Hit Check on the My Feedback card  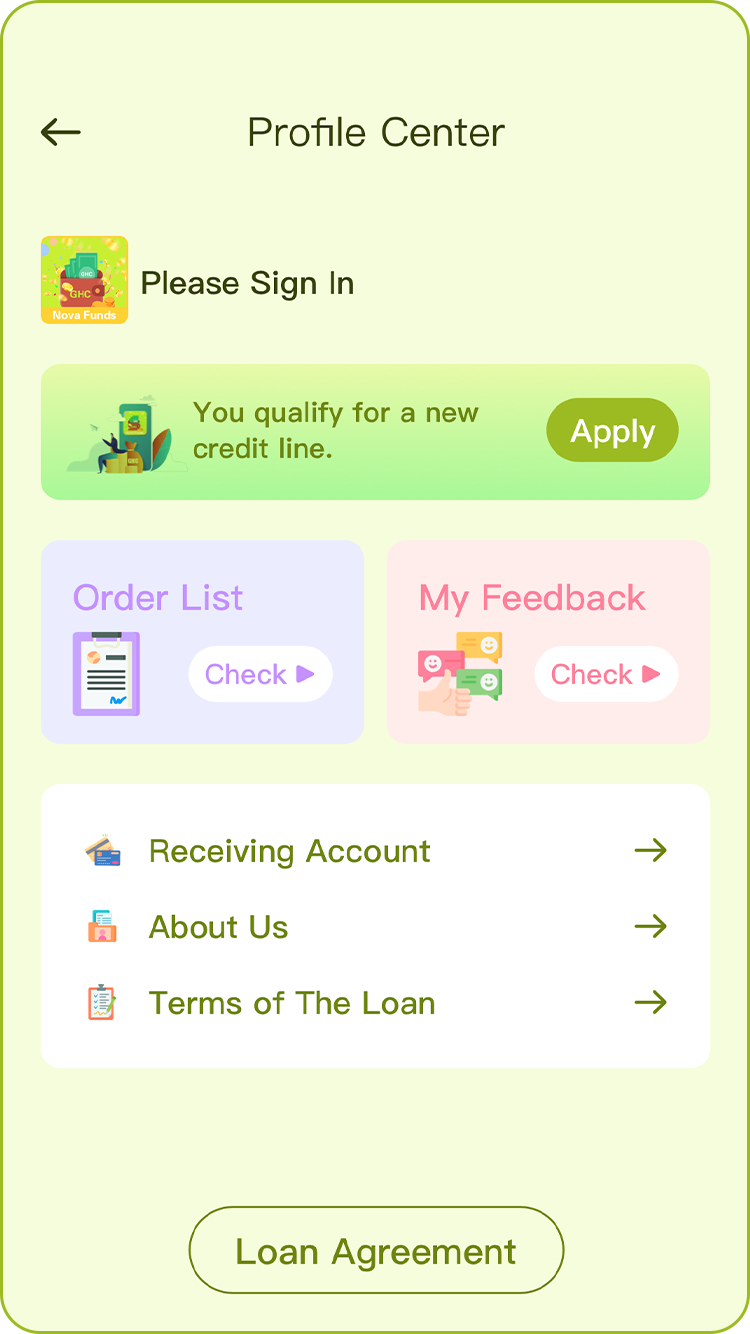606,674
